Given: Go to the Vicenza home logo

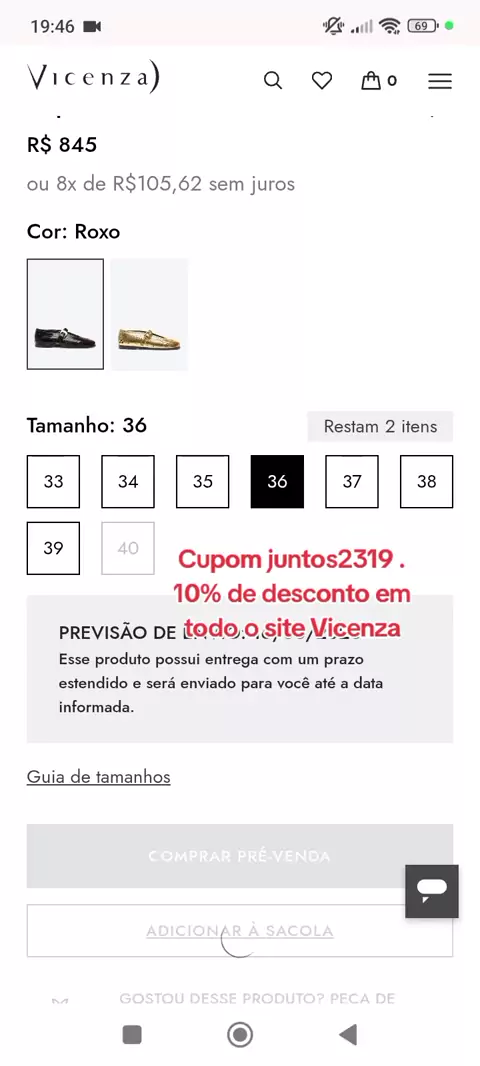Looking at the screenshot, I should [x=93, y=78].
